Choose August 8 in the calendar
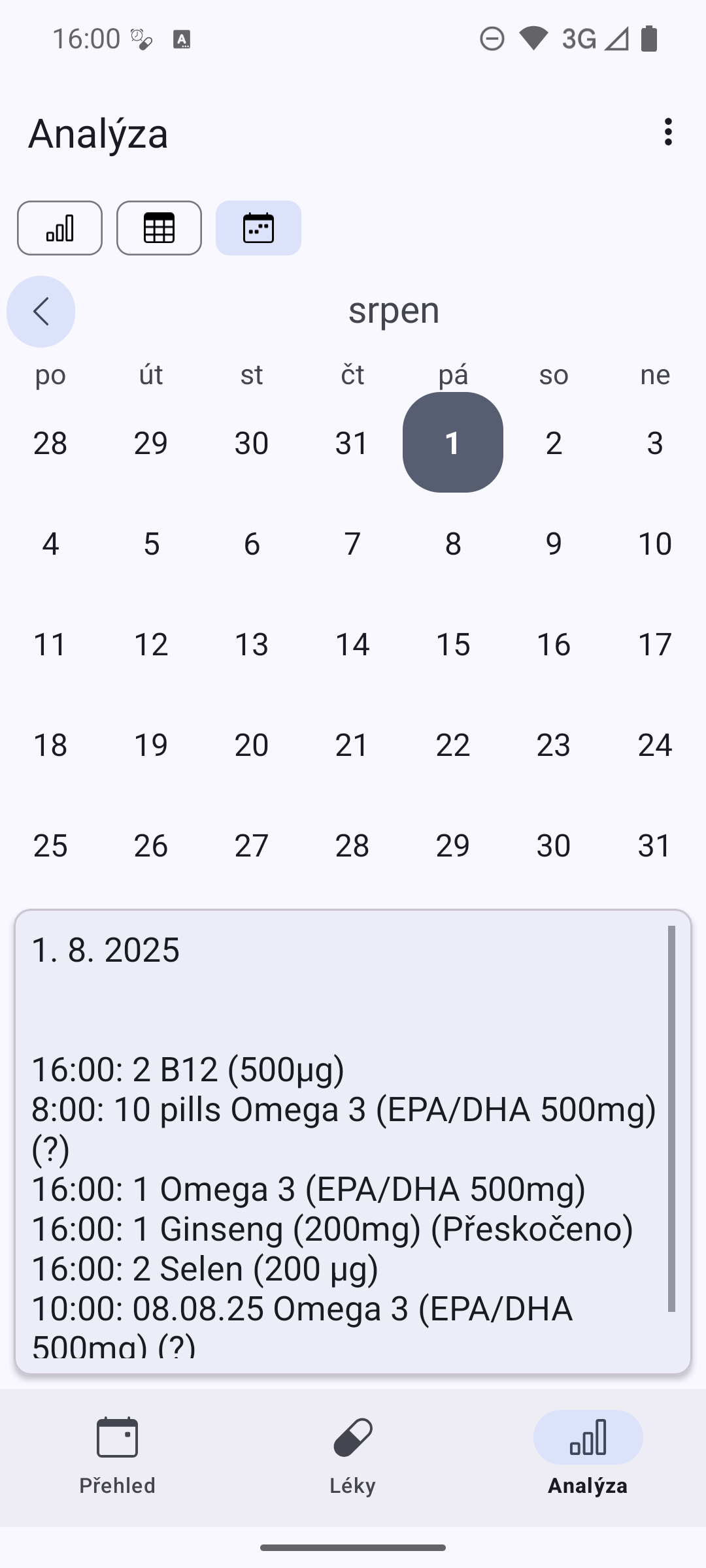The image size is (706, 1568). point(453,544)
